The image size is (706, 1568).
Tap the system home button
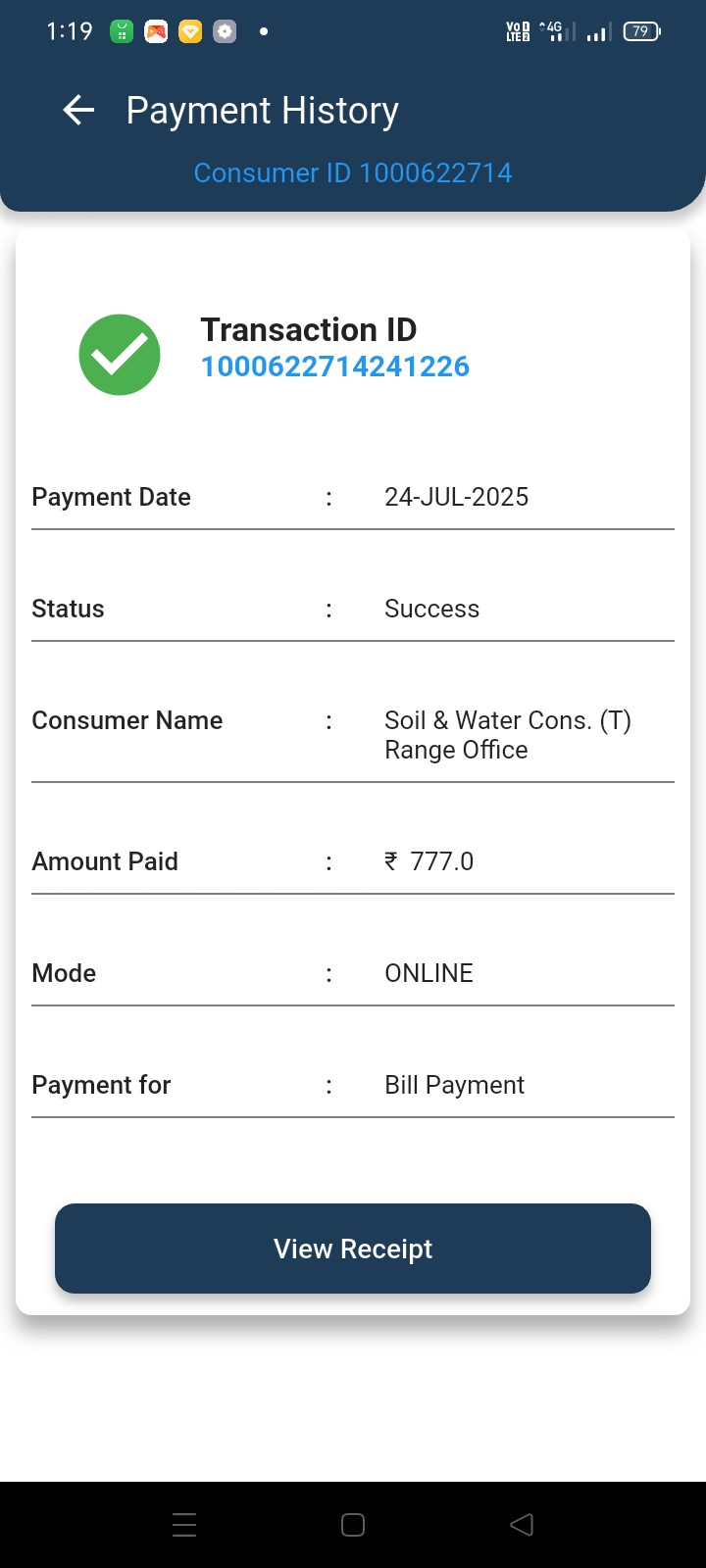353,1525
